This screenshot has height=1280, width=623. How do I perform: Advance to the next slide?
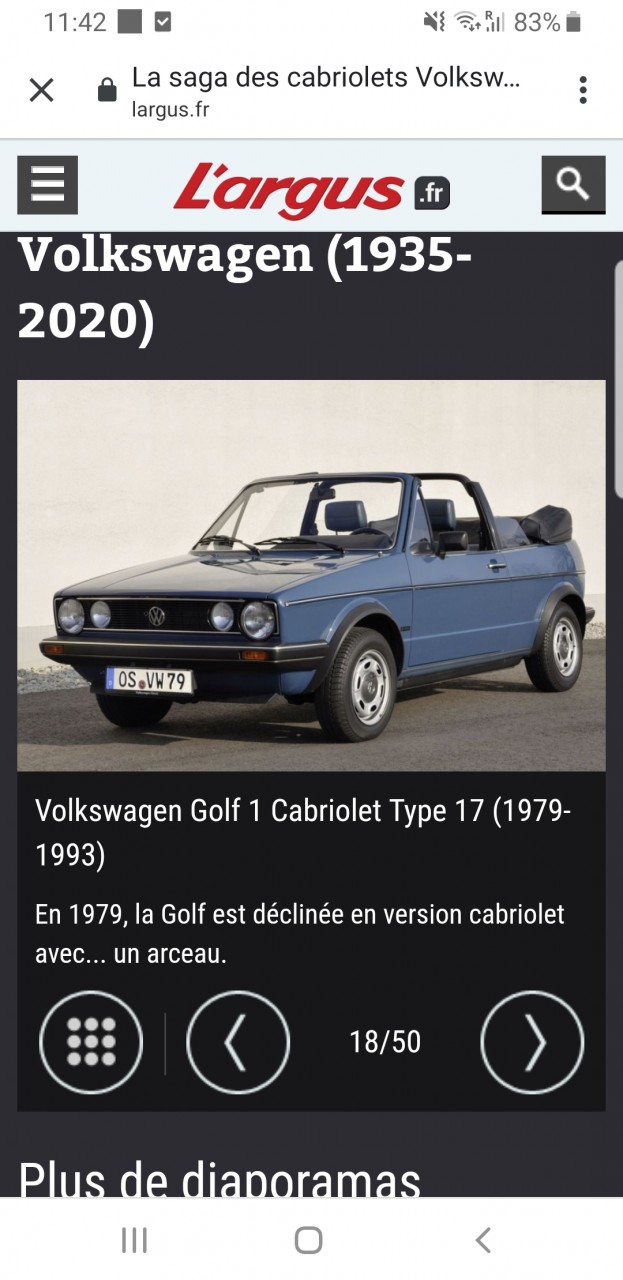532,1042
